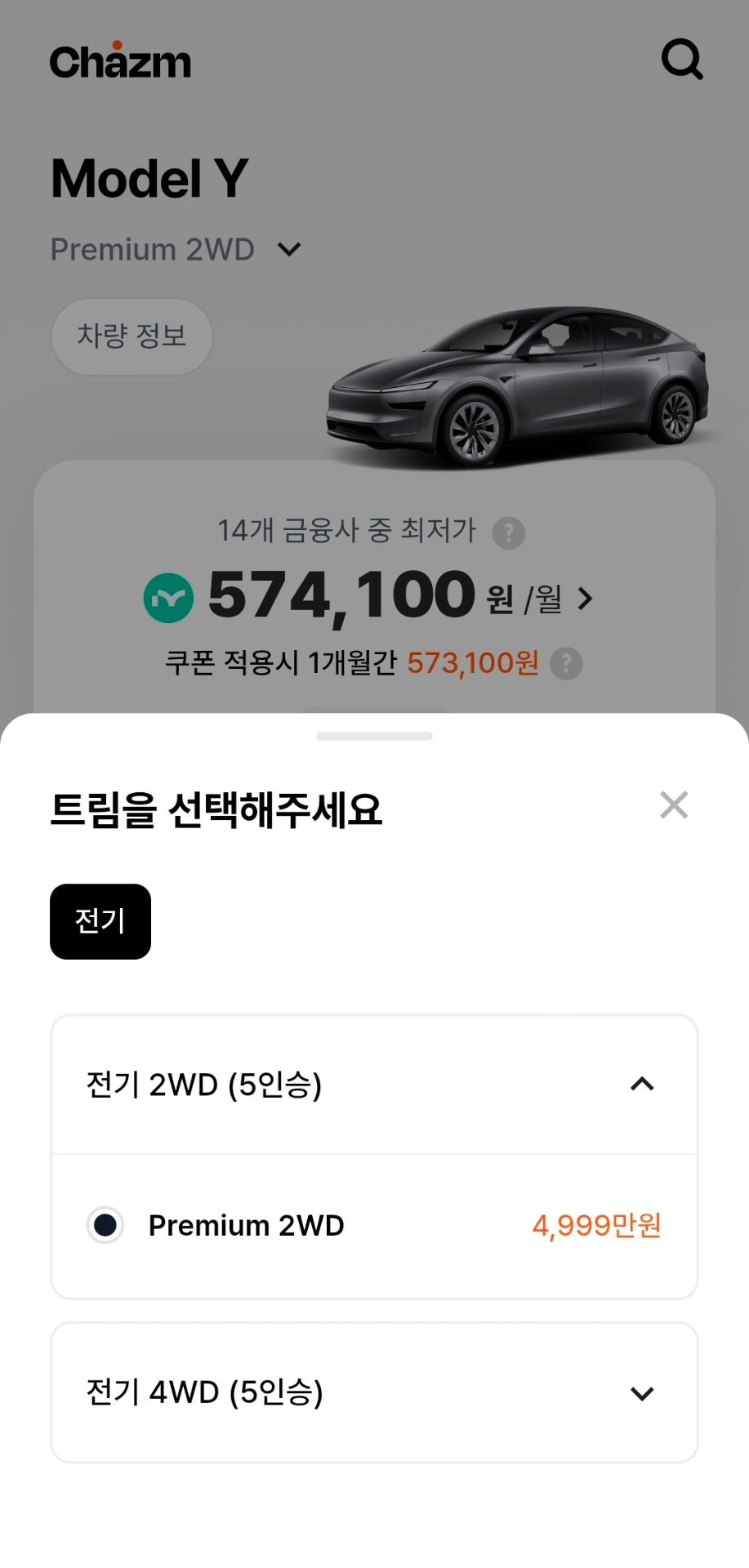749x1568 pixels.
Task: Open help for 14개 금융사 중 최저가
Action: [508, 532]
